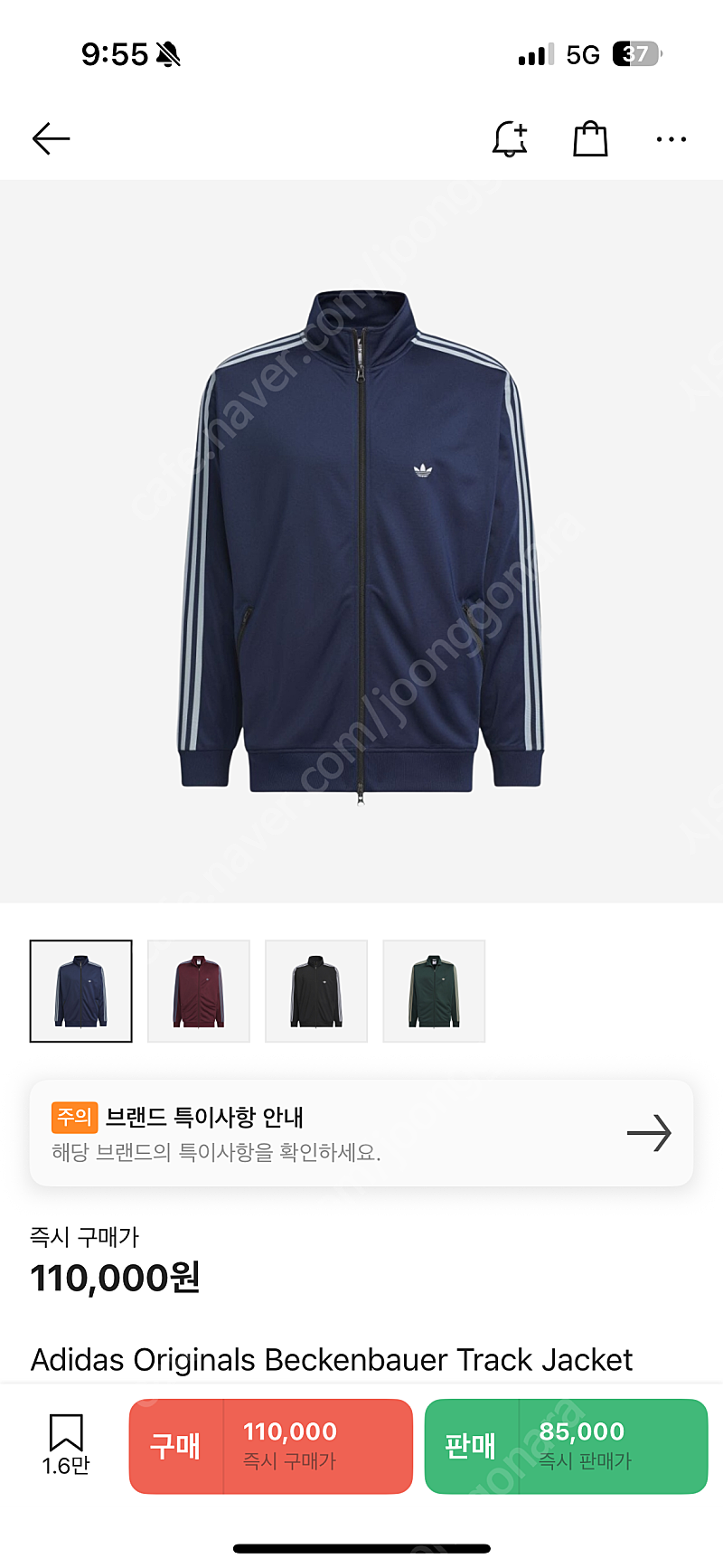Select the navy jacket thumbnail

(x=81, y=991)
